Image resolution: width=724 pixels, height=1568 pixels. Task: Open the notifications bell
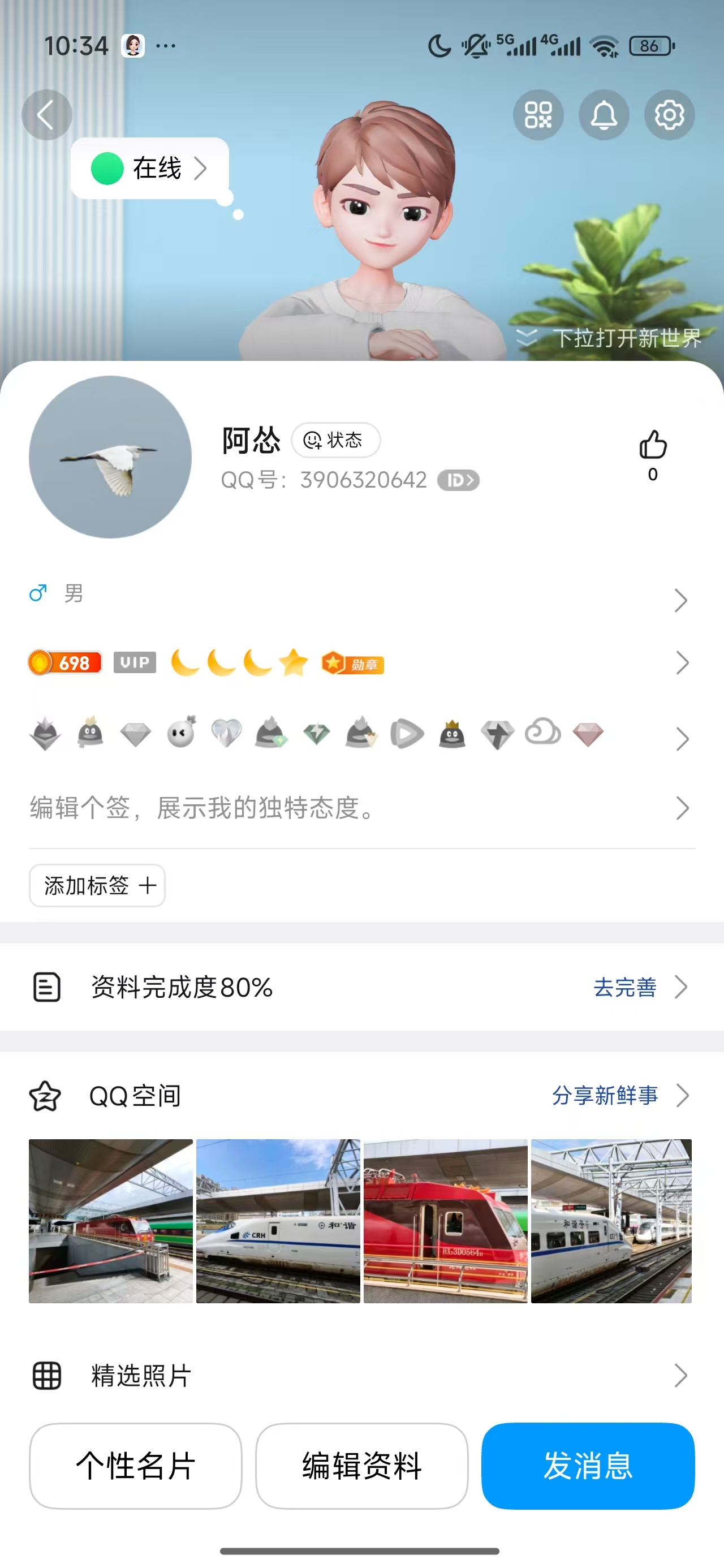(x=604, y=114)
